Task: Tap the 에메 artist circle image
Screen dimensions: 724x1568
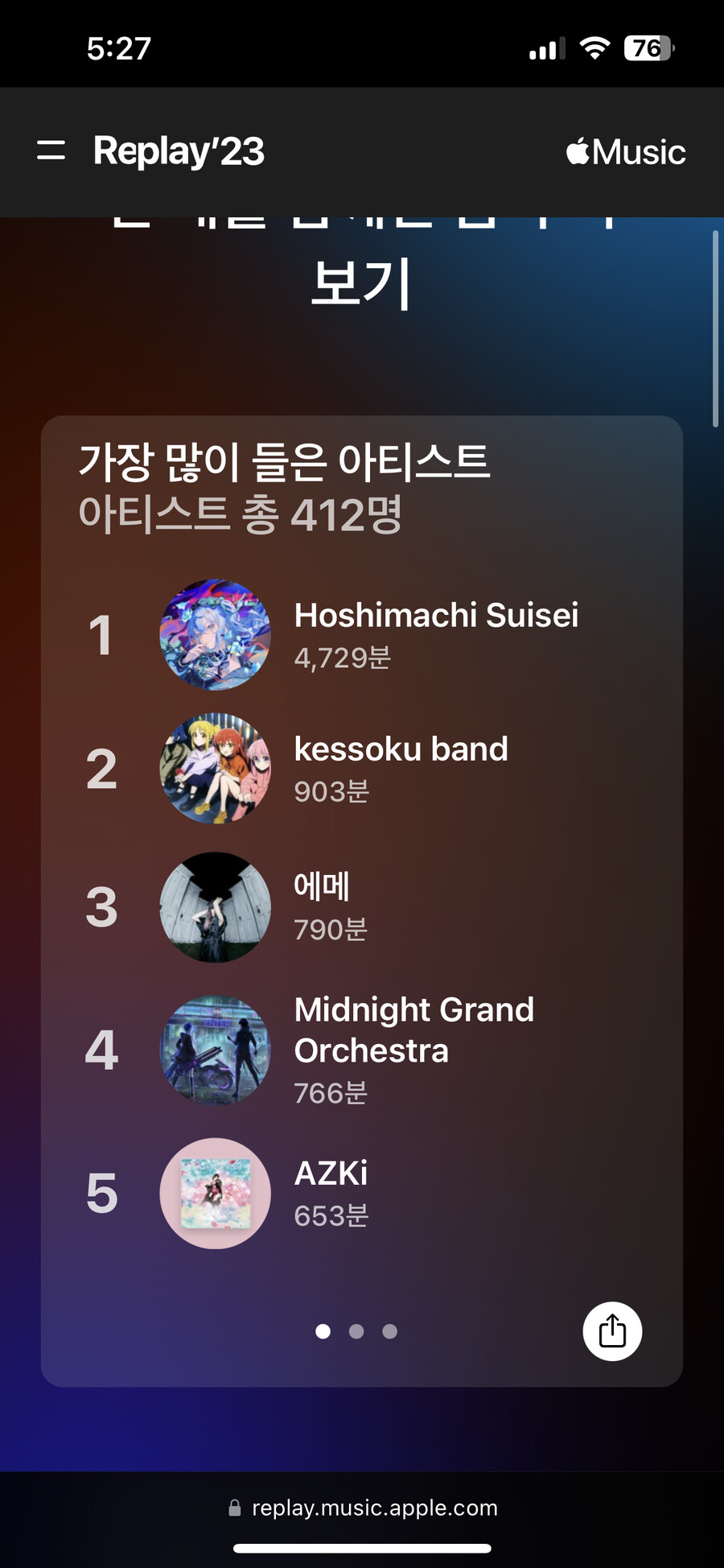Action: coord(215,907)
